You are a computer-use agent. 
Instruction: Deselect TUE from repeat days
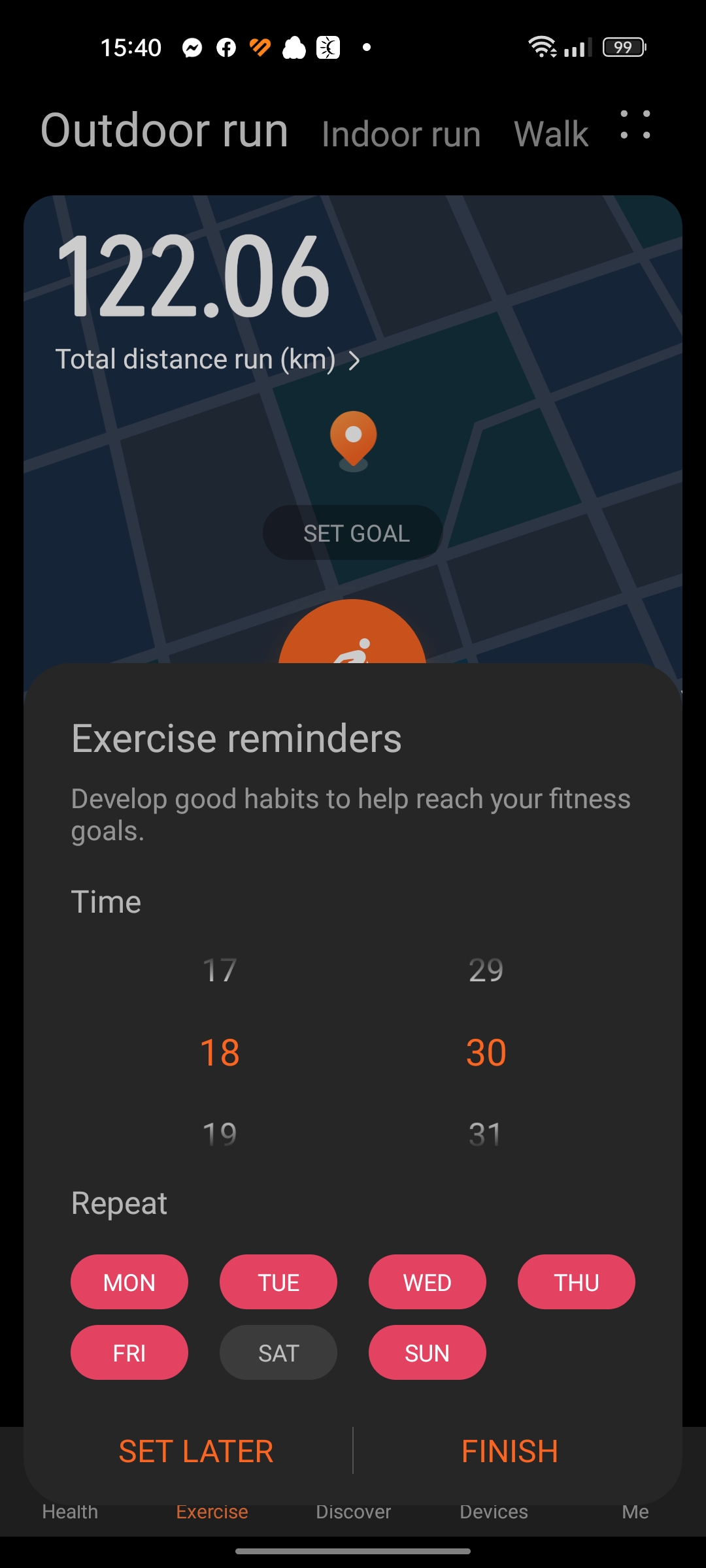coord(278,1282)
